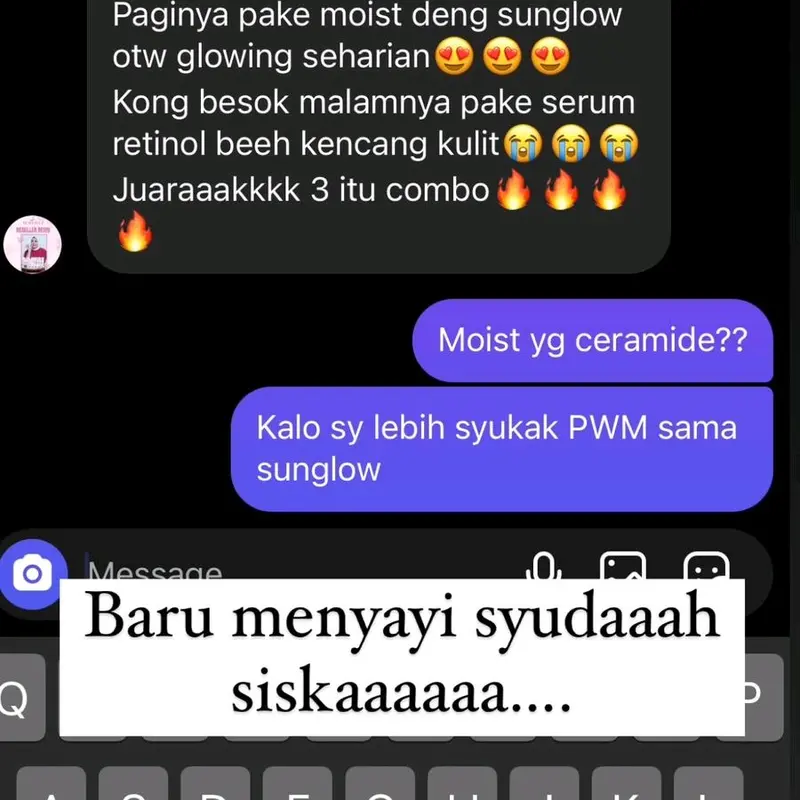Open the camera from the message bar
This screenshot has width=800, height=800.
(x=33, y=573)
